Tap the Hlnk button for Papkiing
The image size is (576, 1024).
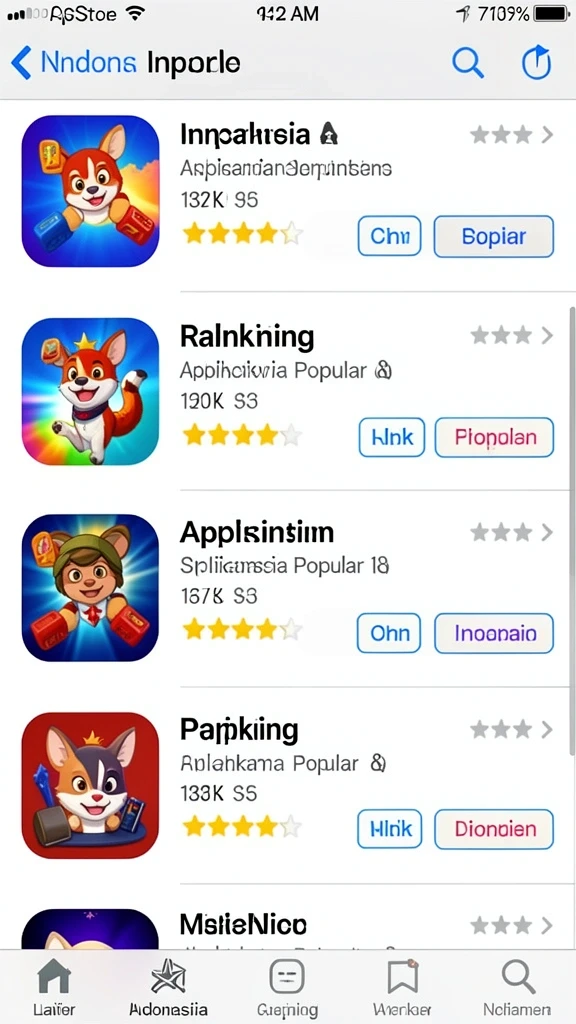(390, 829)
